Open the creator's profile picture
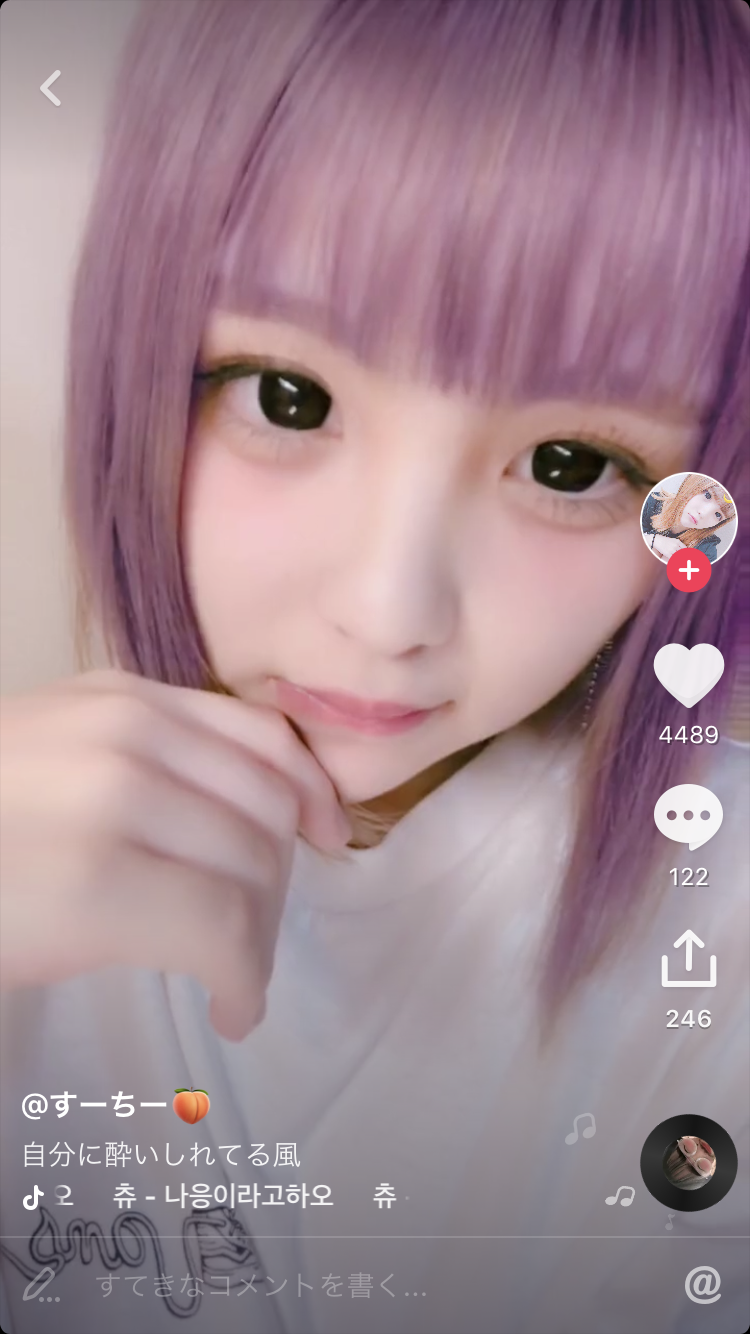 point(688,518)
